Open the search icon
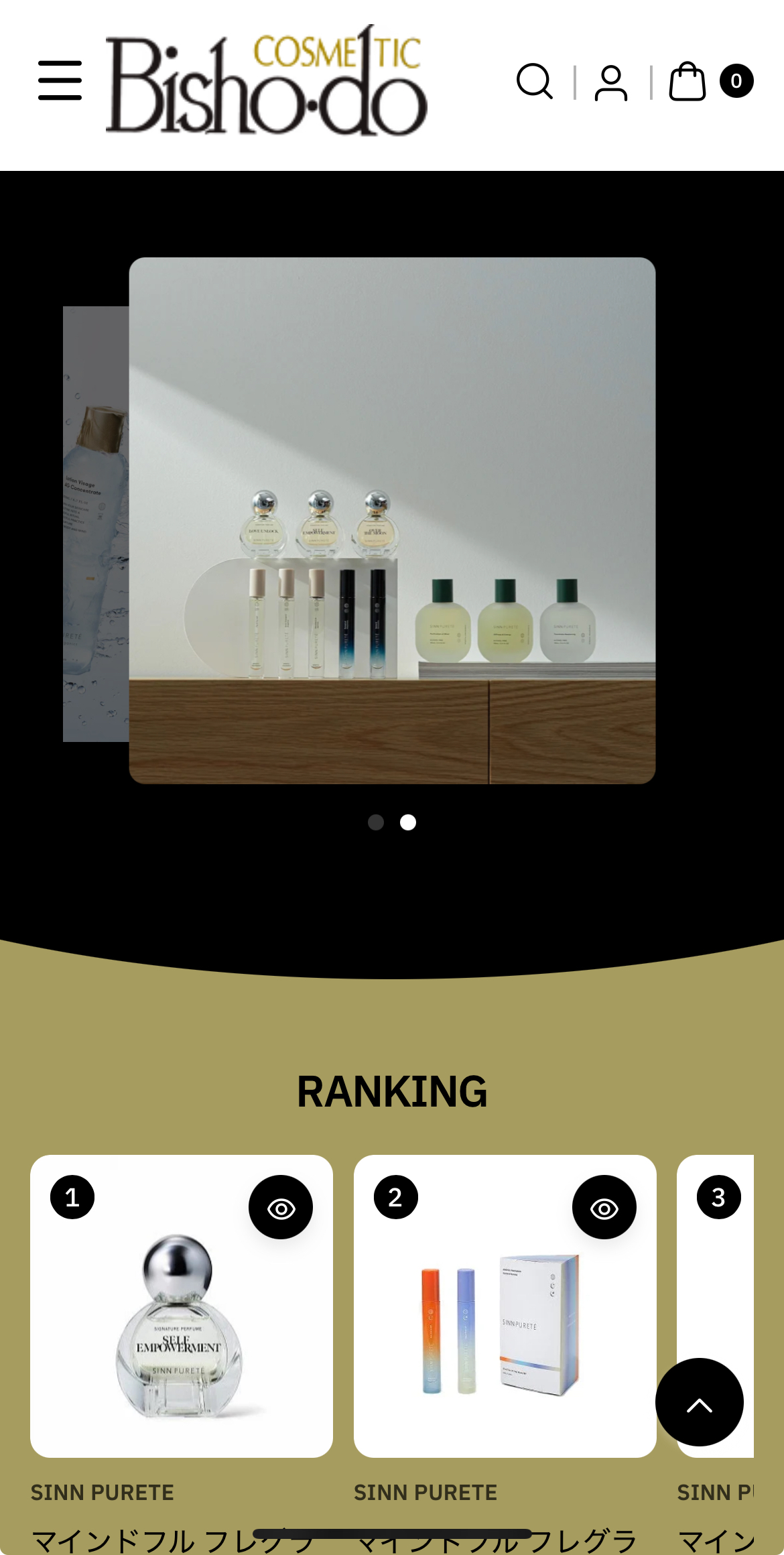The width and height of the screenshot is (784, 1555). tap(535, 82)
